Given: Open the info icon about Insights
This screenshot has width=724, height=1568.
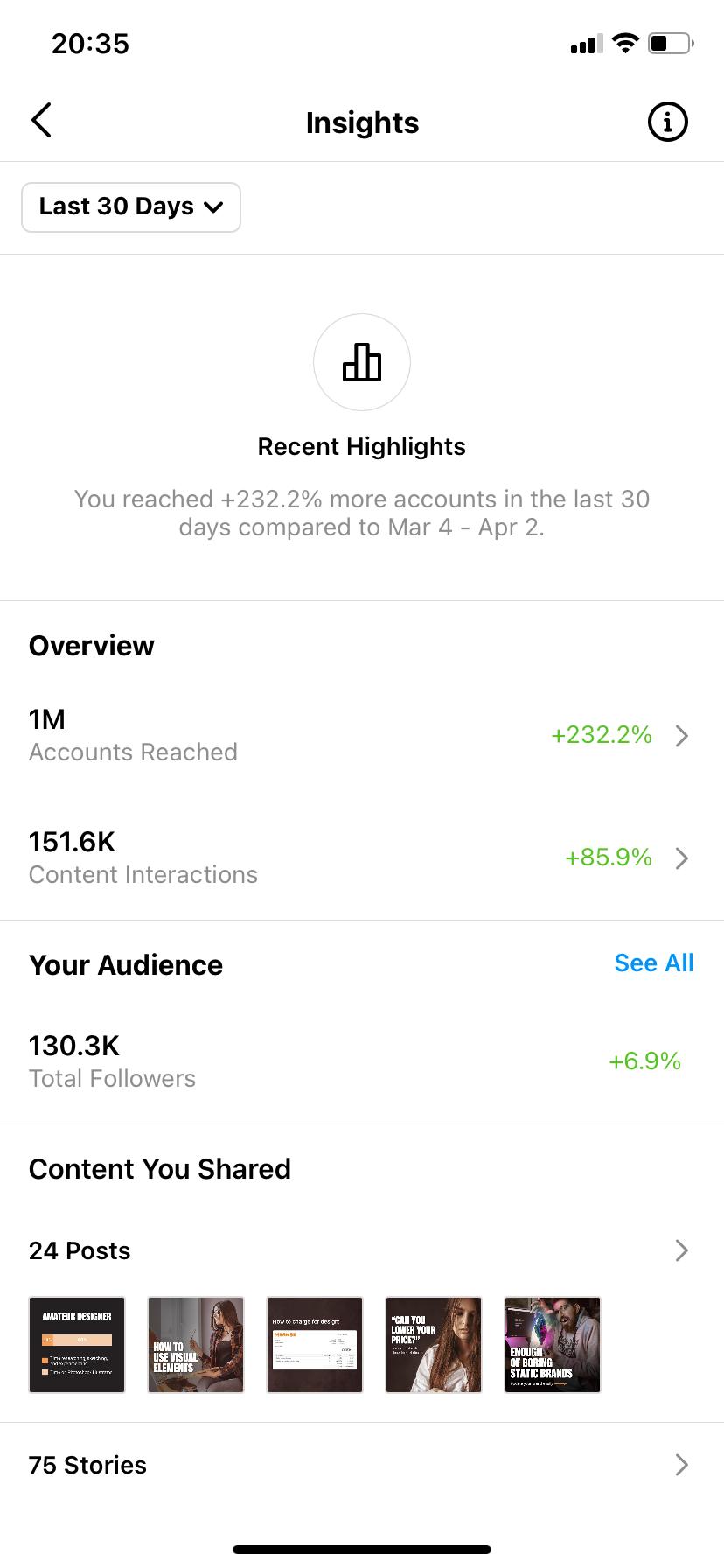Looking at the screenshot, I should 667,122.
